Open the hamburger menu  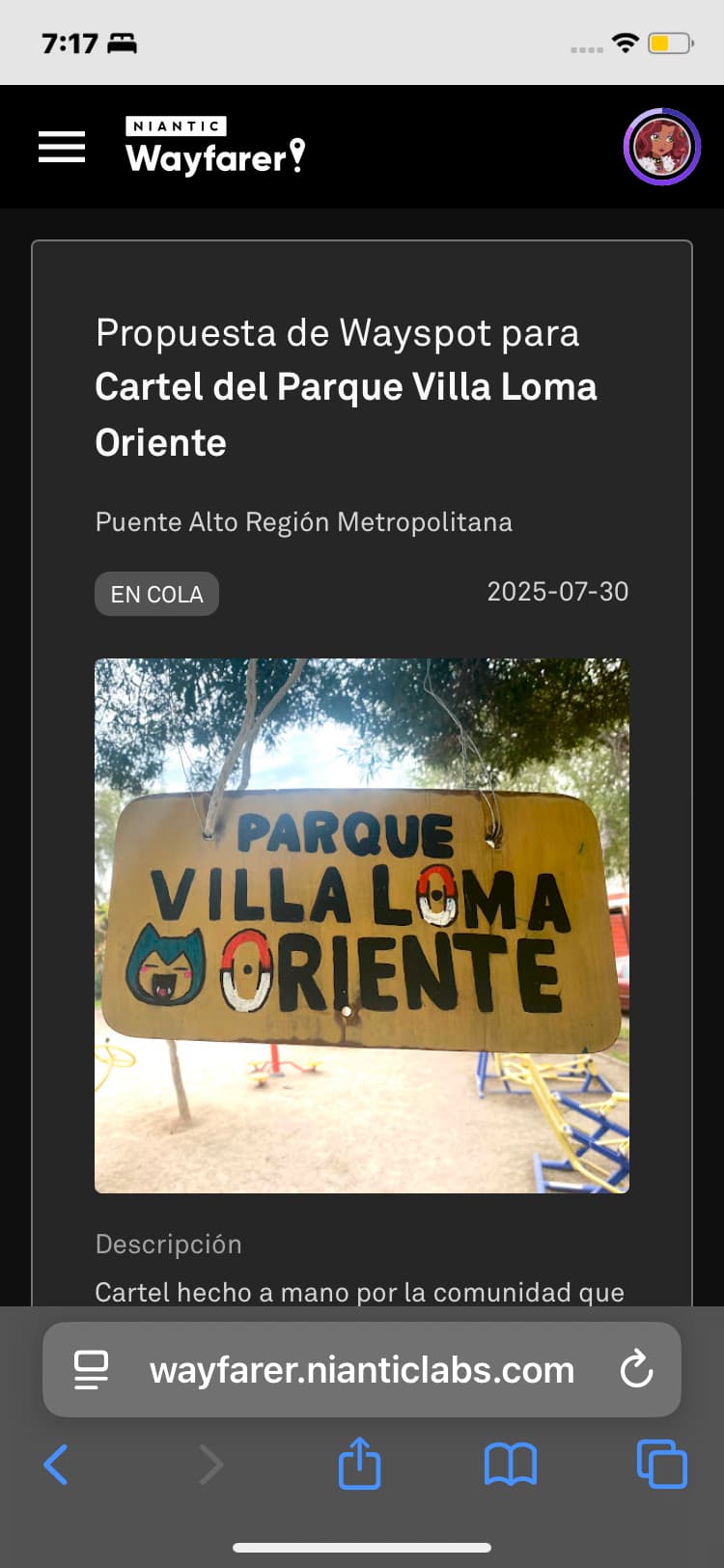[62, 147]
